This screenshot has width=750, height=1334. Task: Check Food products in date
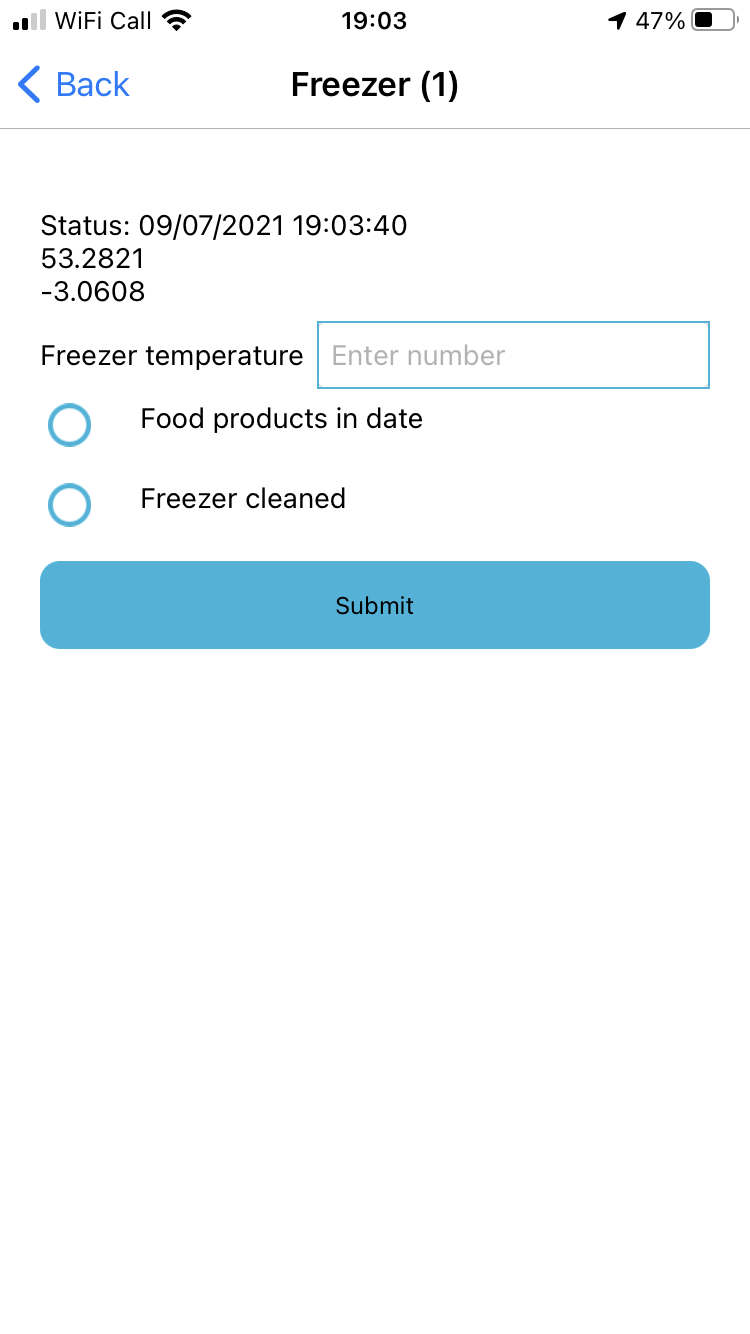pyautogui.click(x=70, y=425)
